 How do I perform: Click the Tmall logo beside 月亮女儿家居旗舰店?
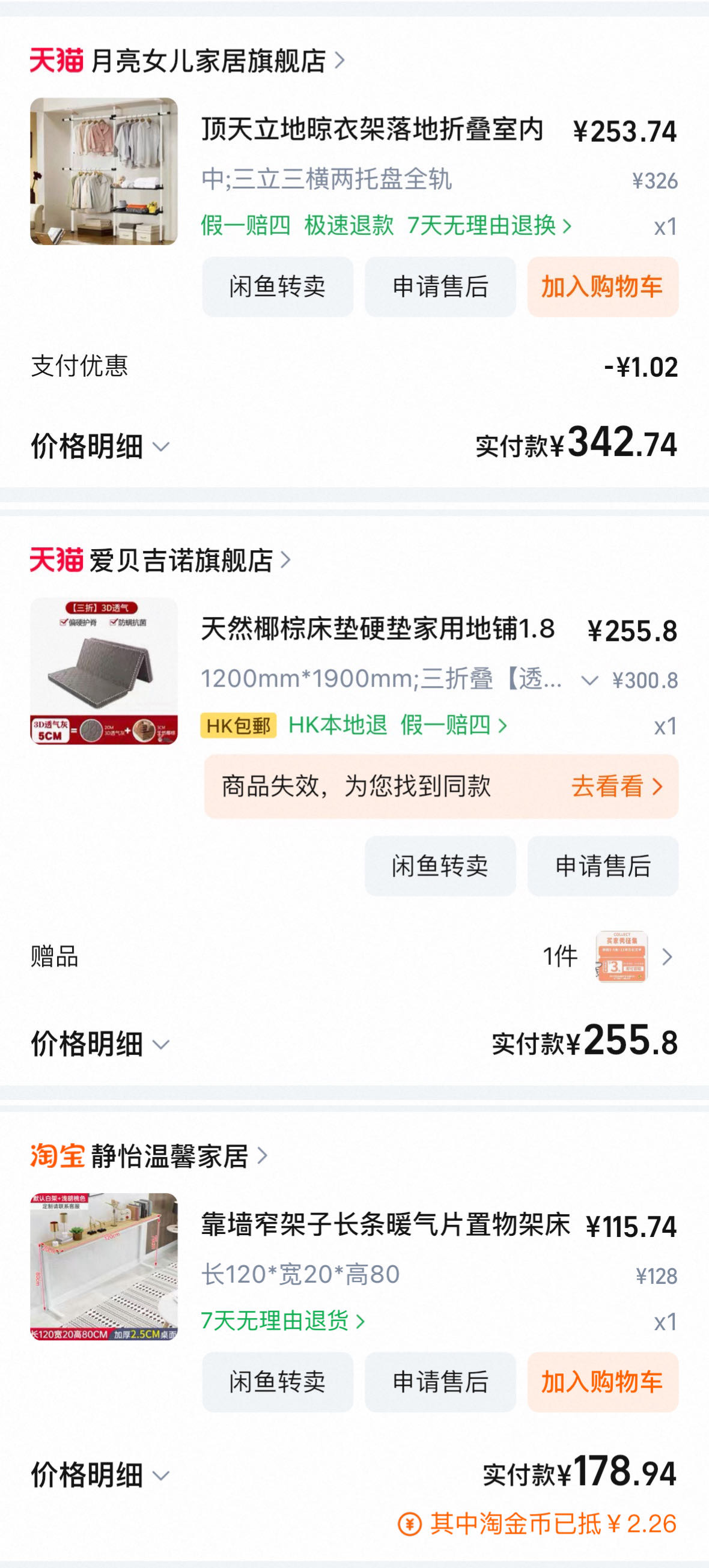tap(56, 59)
